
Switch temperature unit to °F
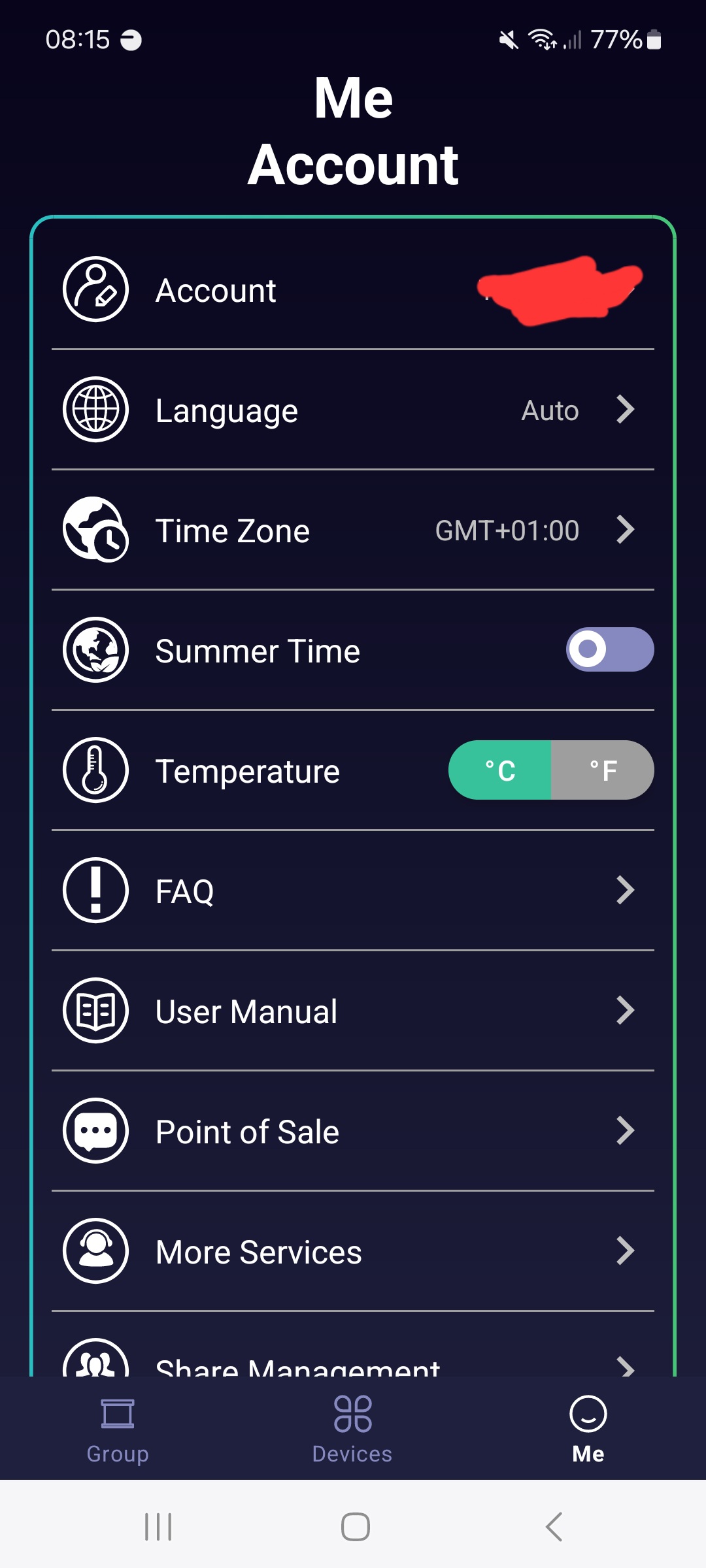(603, 770)
